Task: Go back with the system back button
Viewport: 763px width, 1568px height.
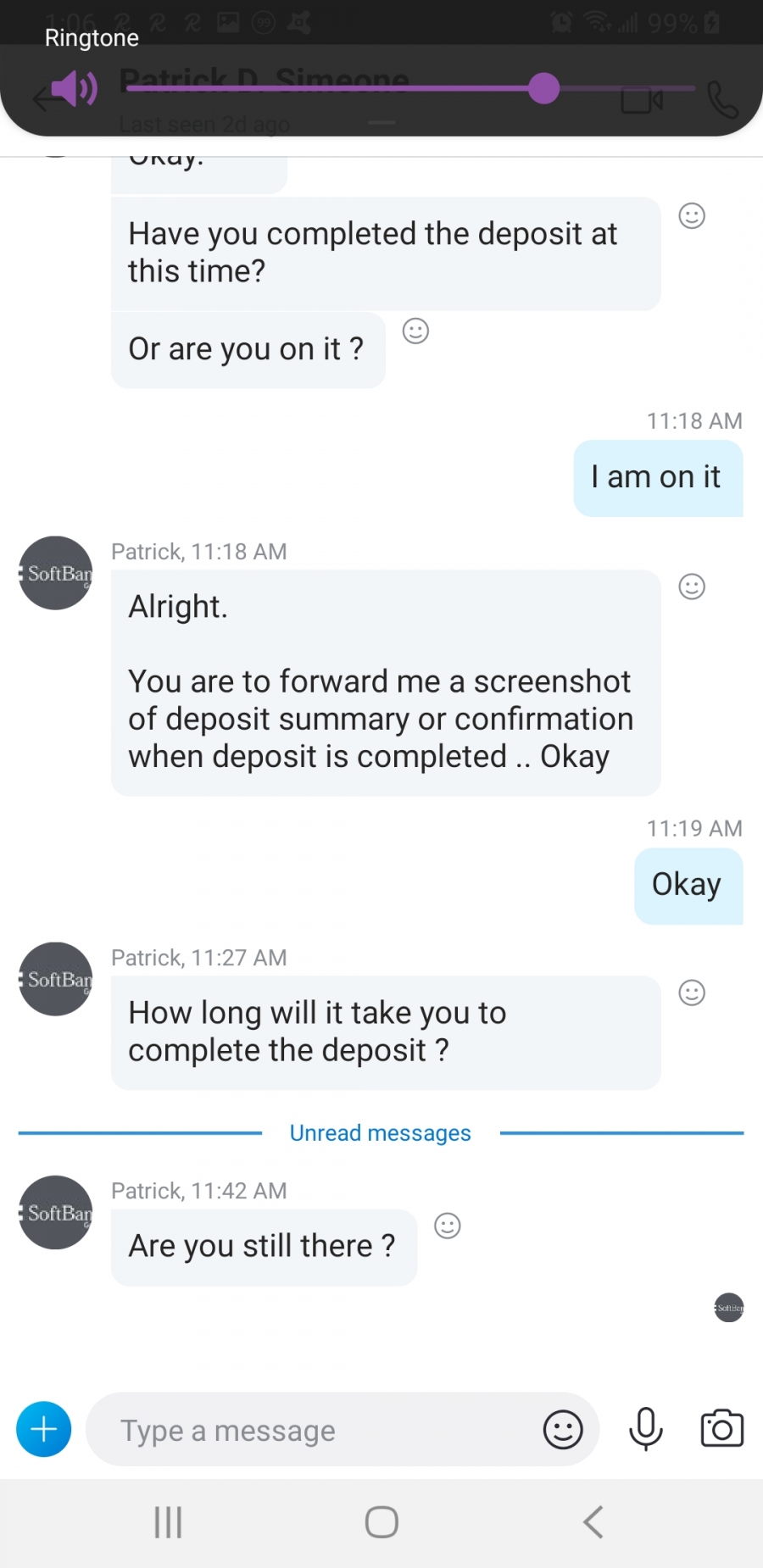Action: [593, 1522]
